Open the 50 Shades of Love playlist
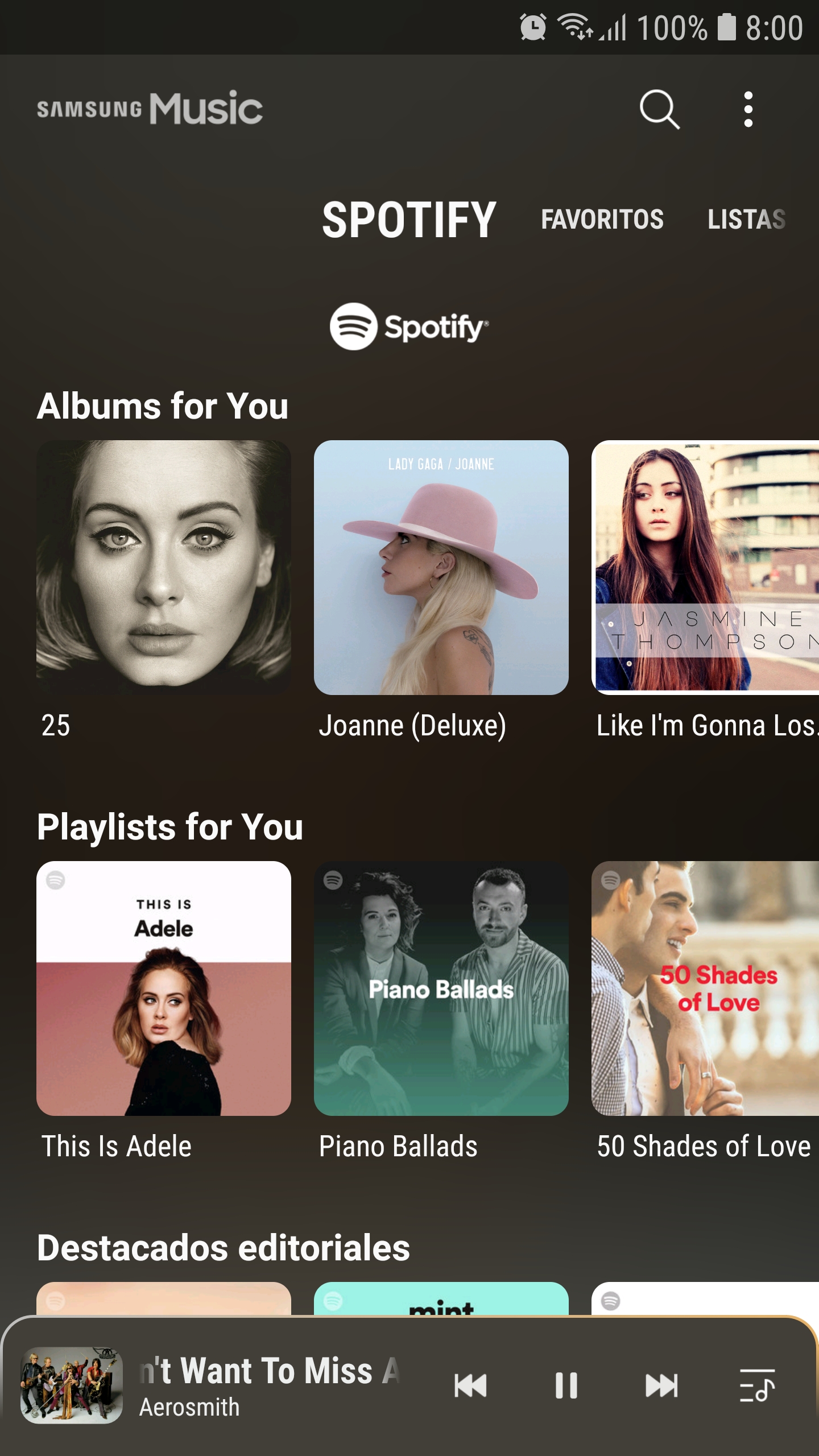This screenshot has height=1456, width=819. tap(705, 988)
